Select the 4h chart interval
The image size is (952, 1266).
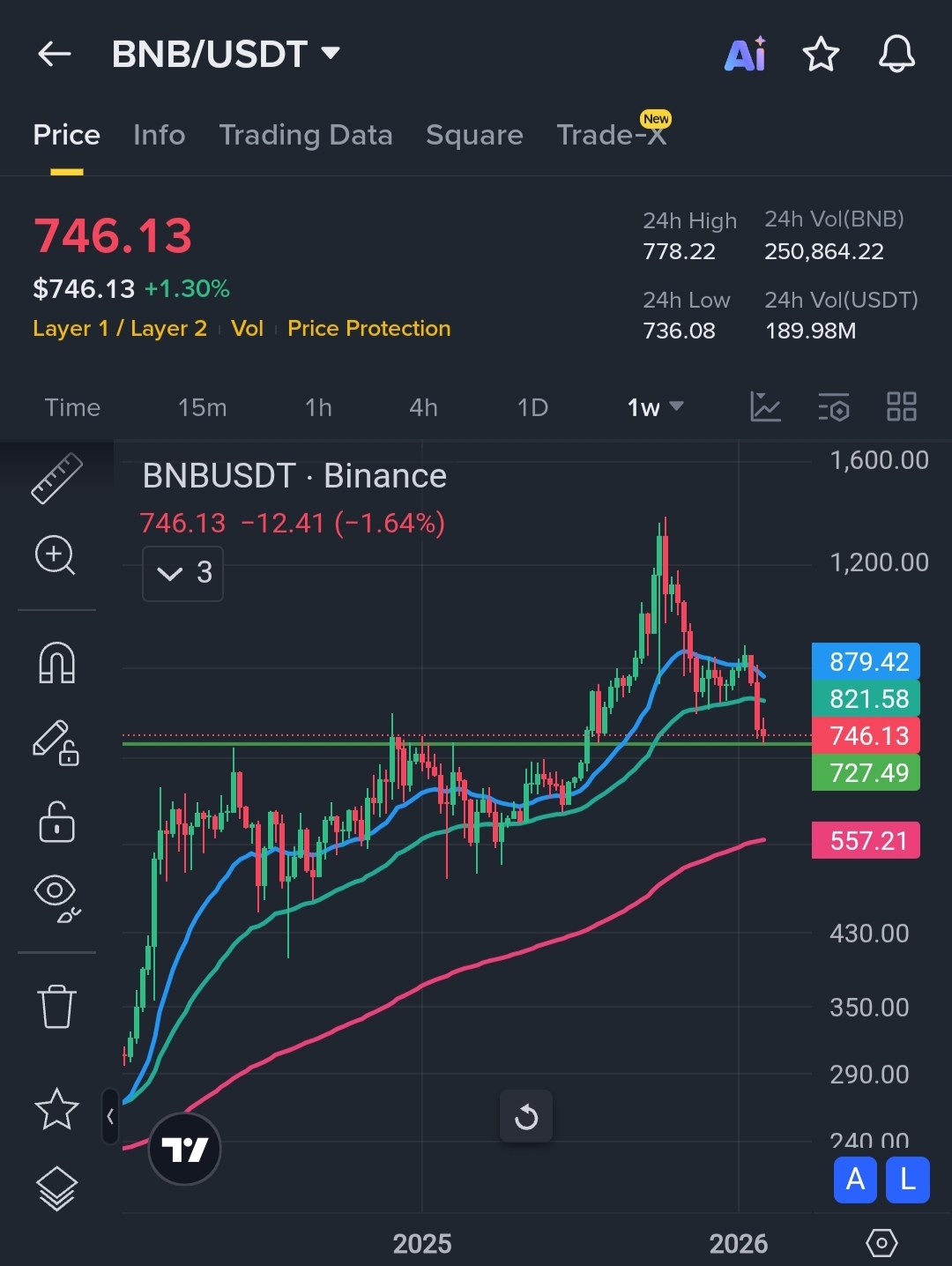click(x=423, y=407)
